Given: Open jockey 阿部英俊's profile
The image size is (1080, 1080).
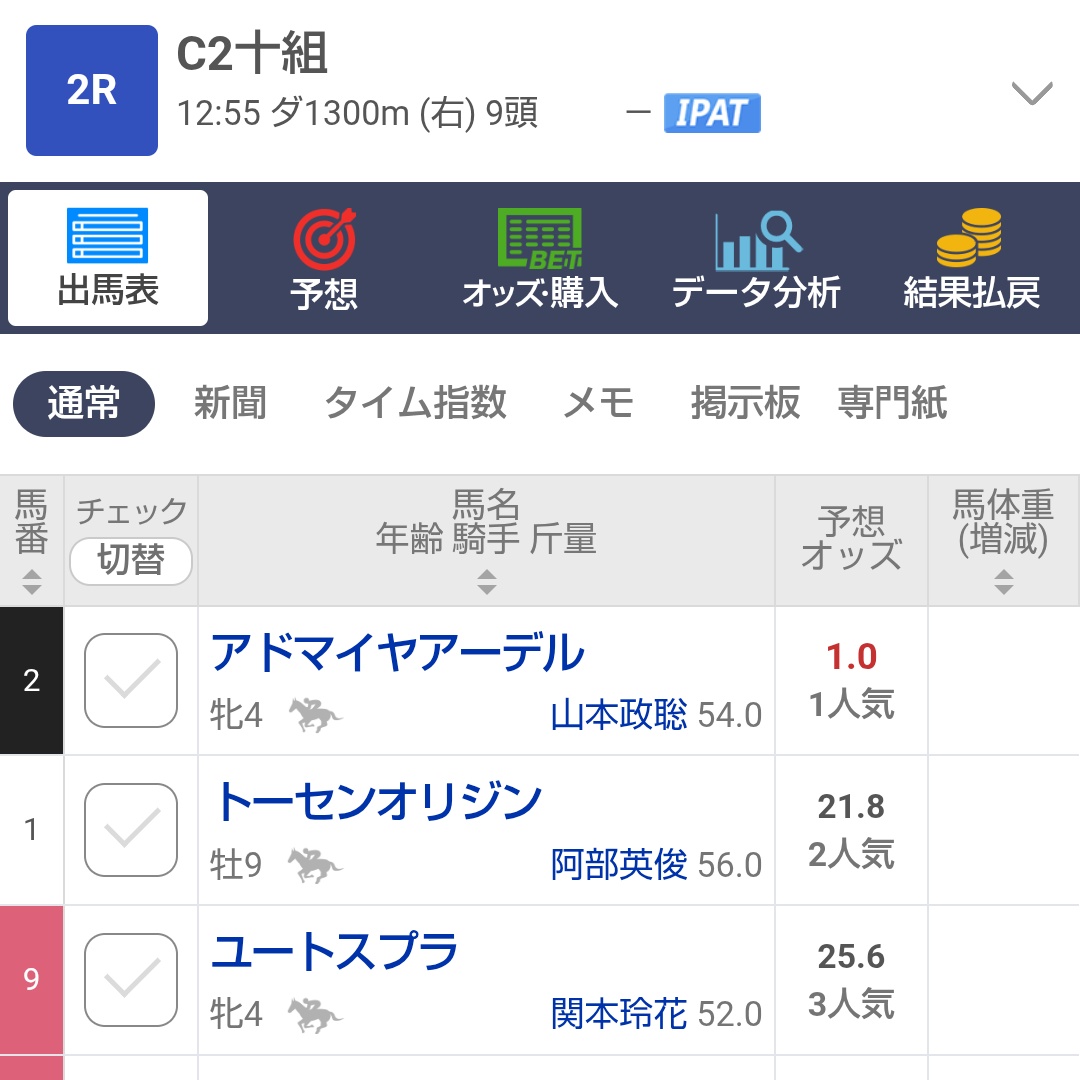Looking at the screenshot, I should click(619, 865).
